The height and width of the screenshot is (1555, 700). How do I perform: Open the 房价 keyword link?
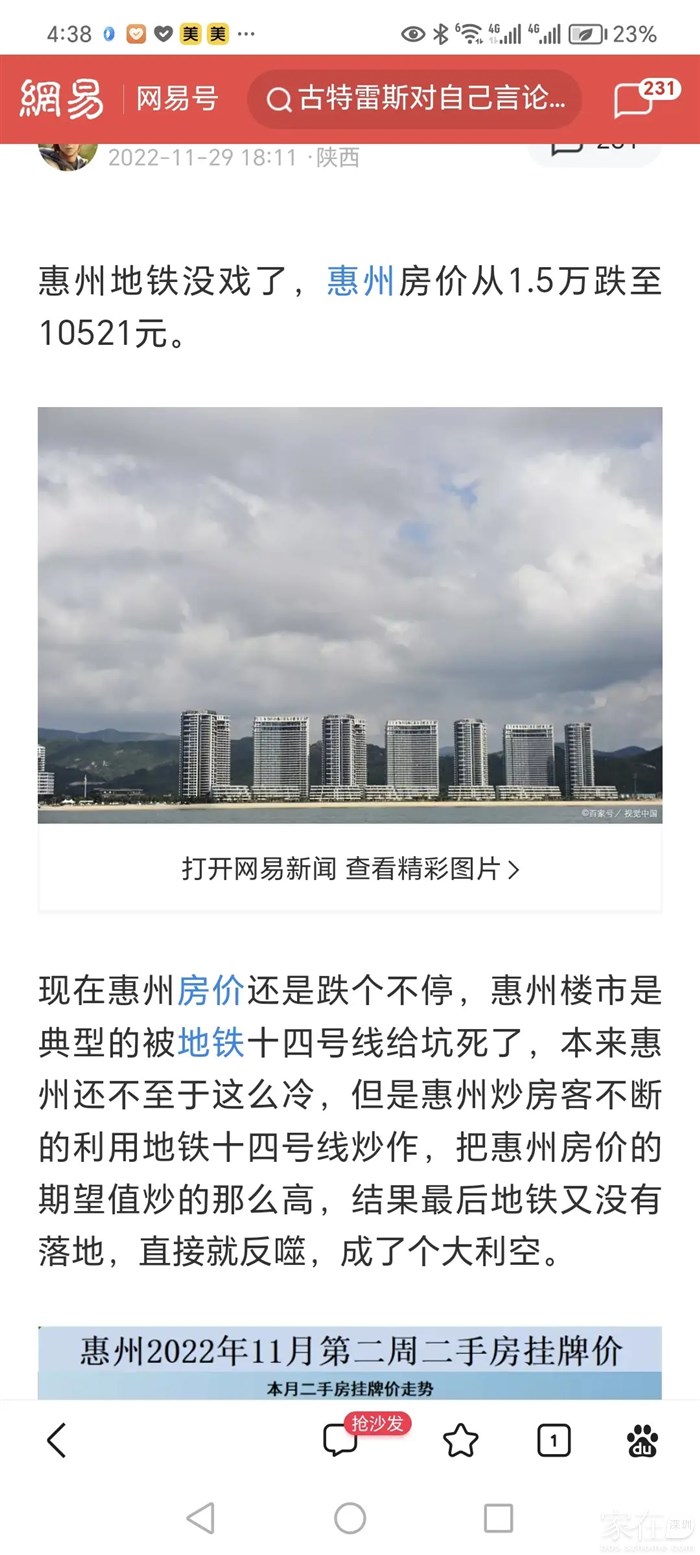210,991
